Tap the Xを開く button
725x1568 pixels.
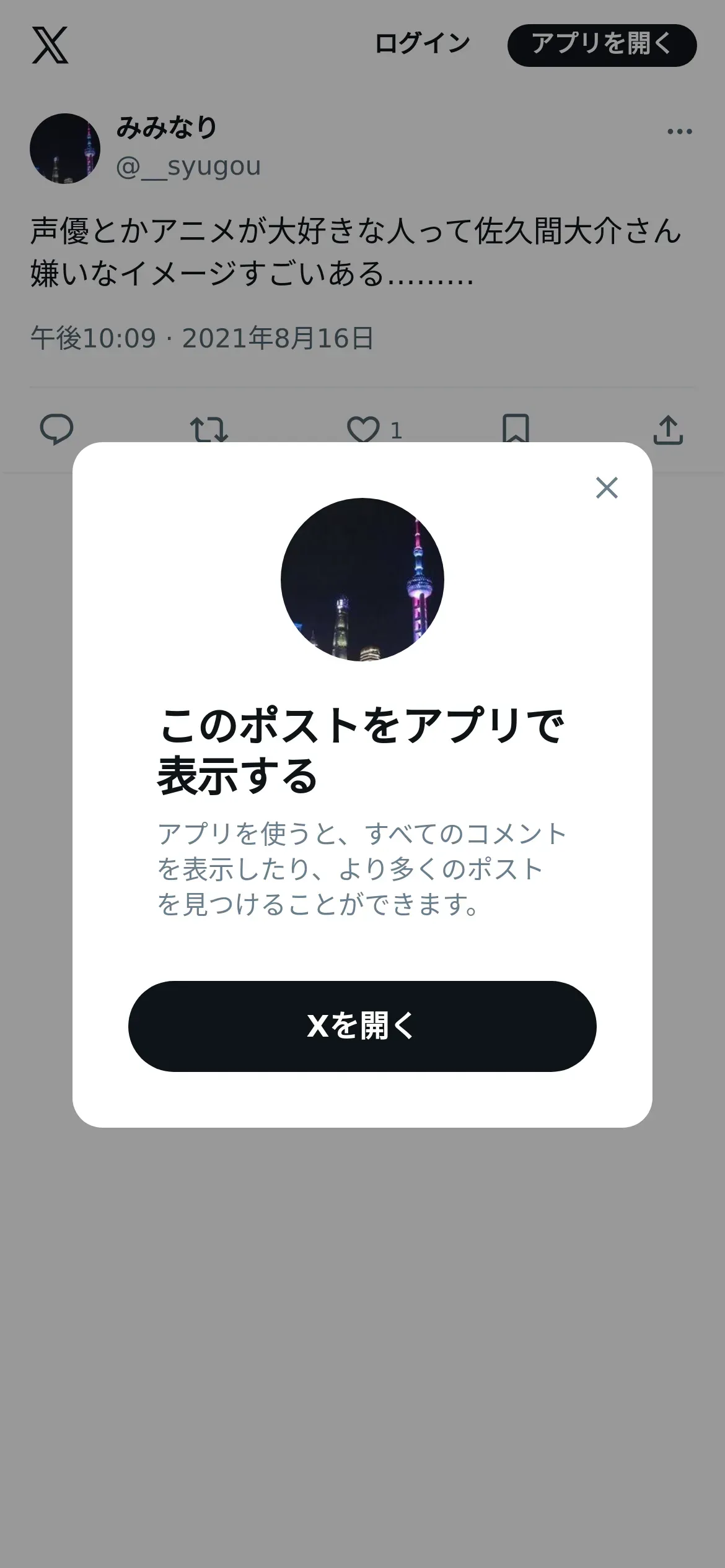(x=362, y=1026)
